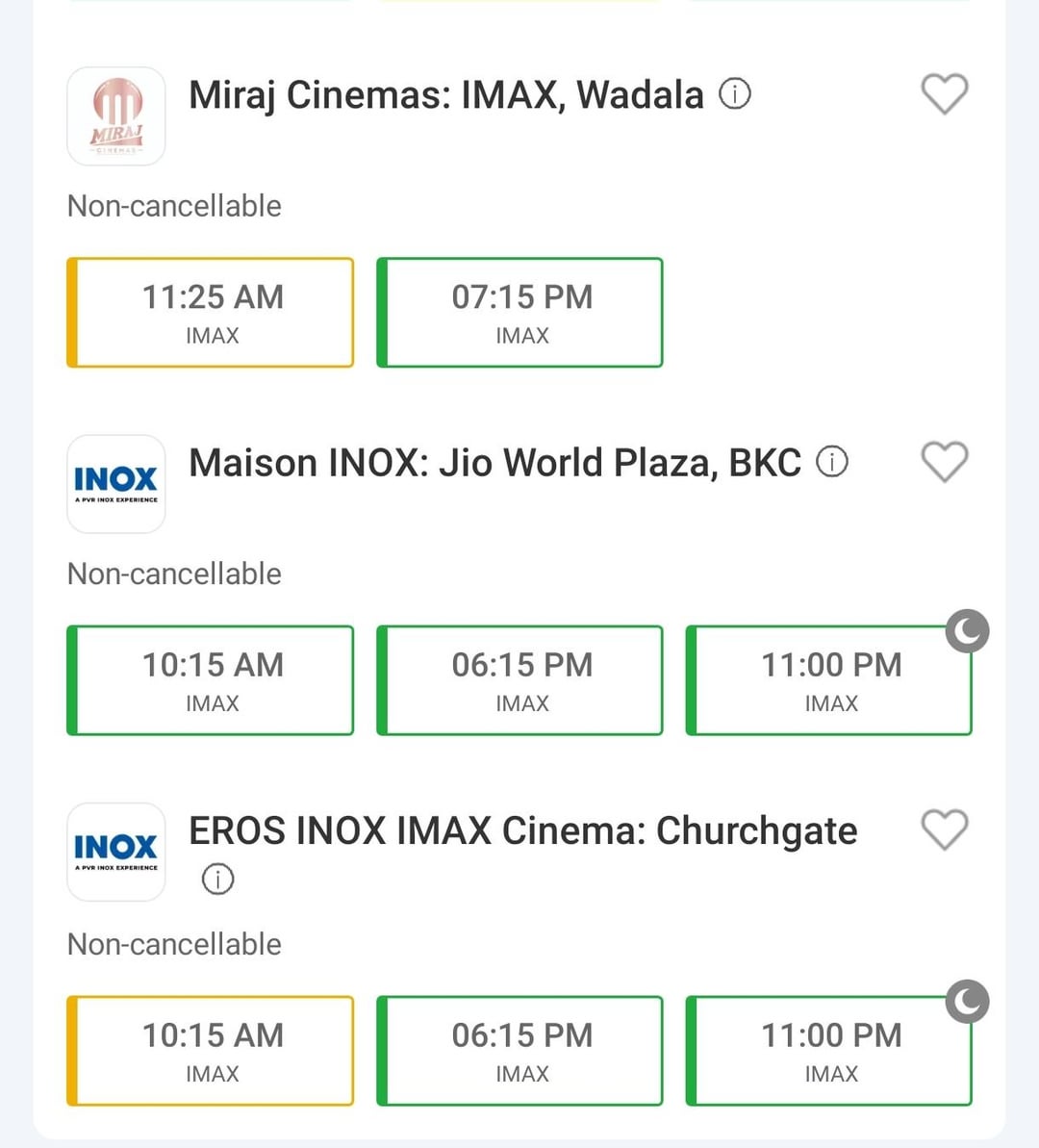Viewport: 1039px width, 1148px height.
Task: View info about Maison INOX BKC
Action: click(832, 462)
